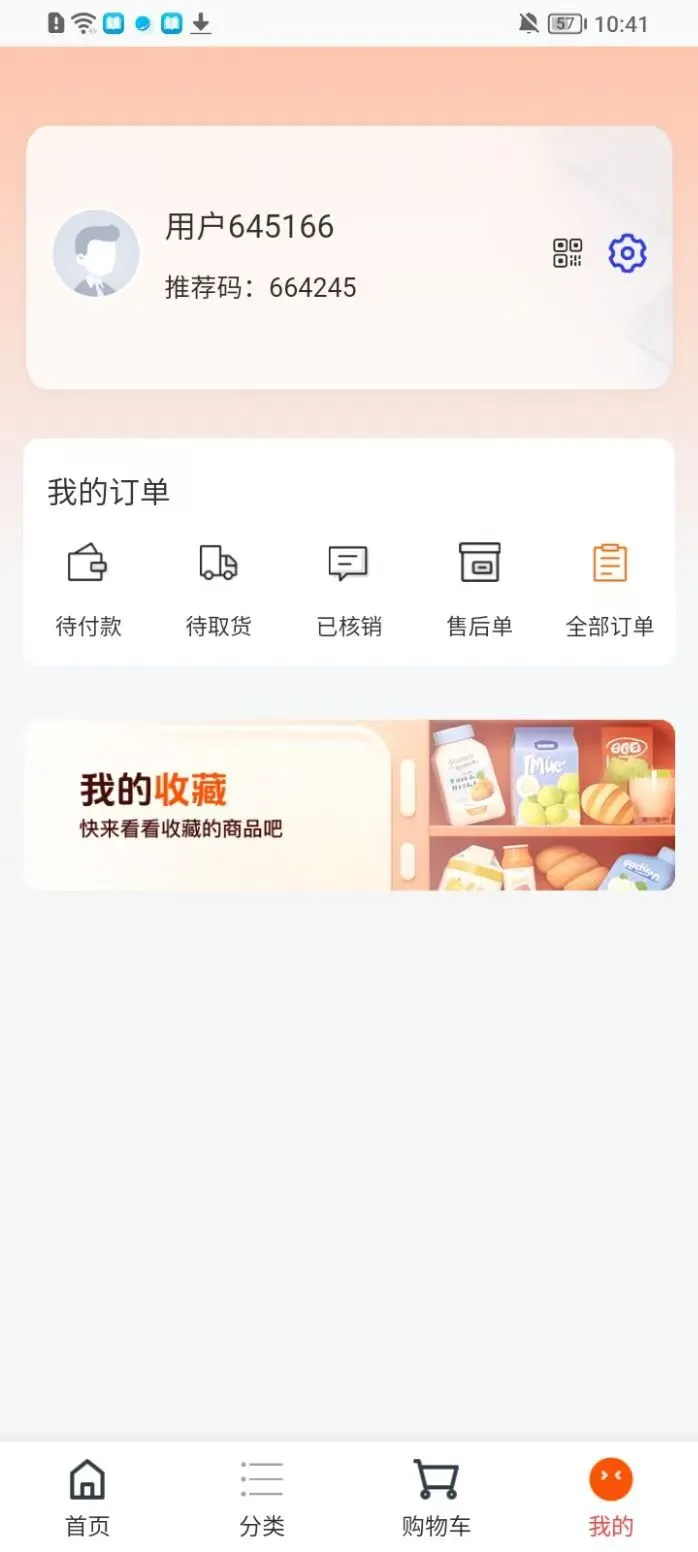The width and height of the screenshot is (698, 1552).
Task: Switch to the 分类 categories tab
Action: point(262,1497)
